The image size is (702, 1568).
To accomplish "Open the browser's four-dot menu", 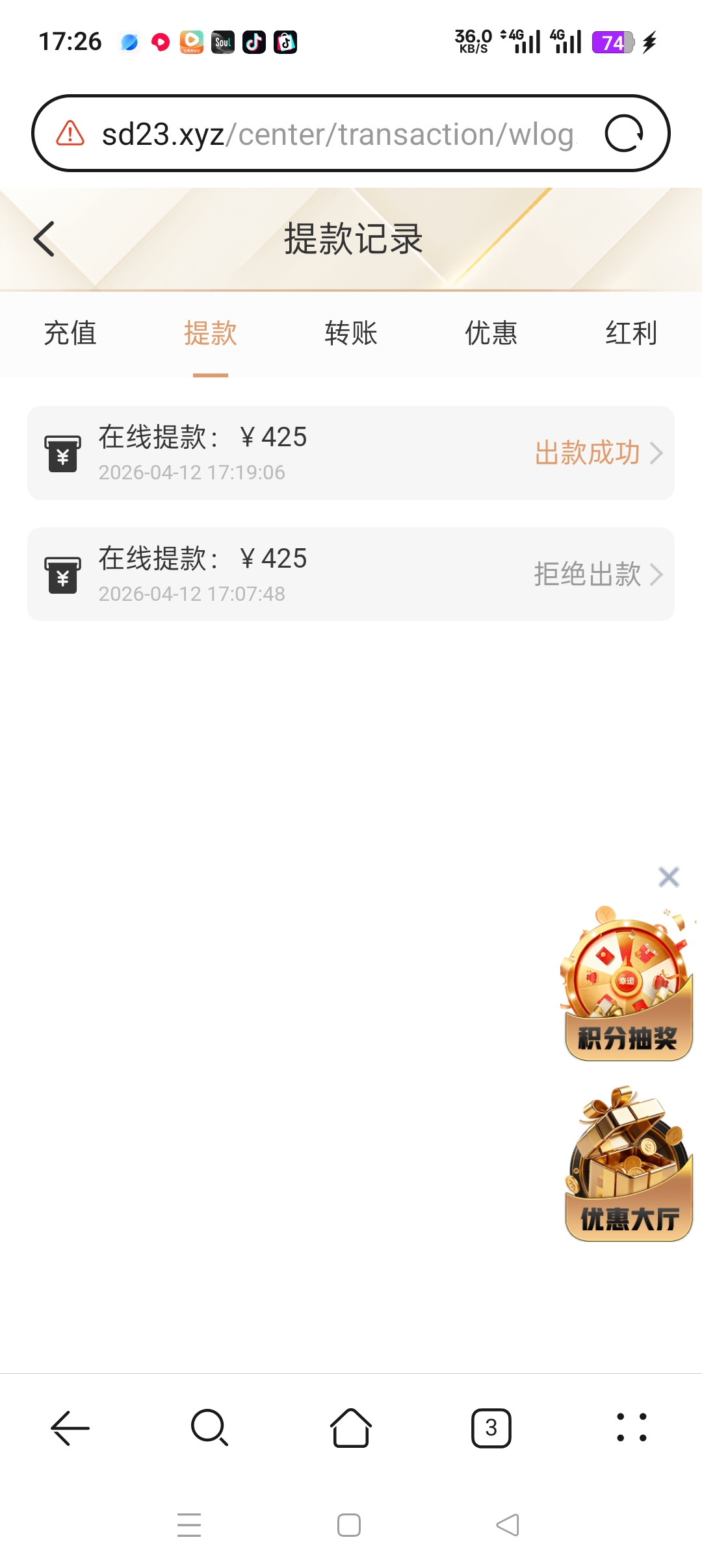I will (631, 1428).
